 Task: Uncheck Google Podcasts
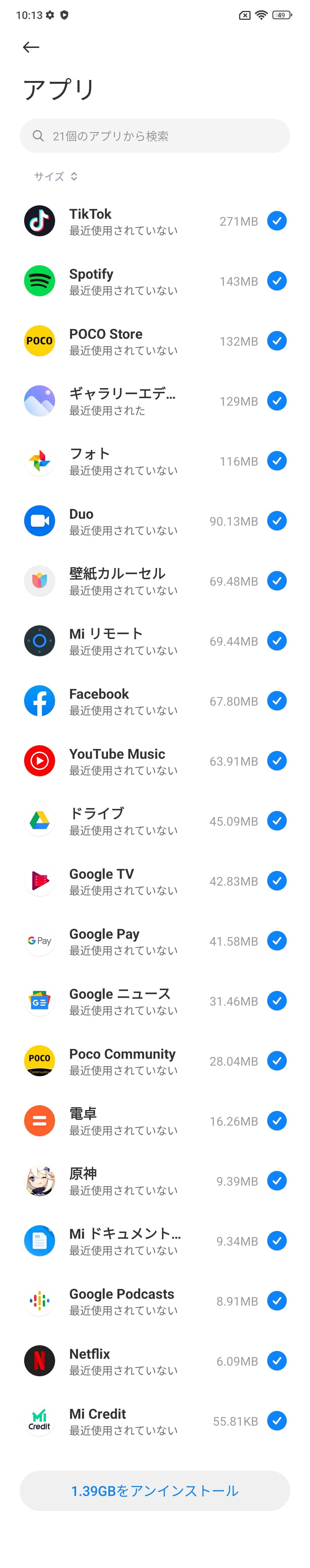click(x=276, y=1301)
